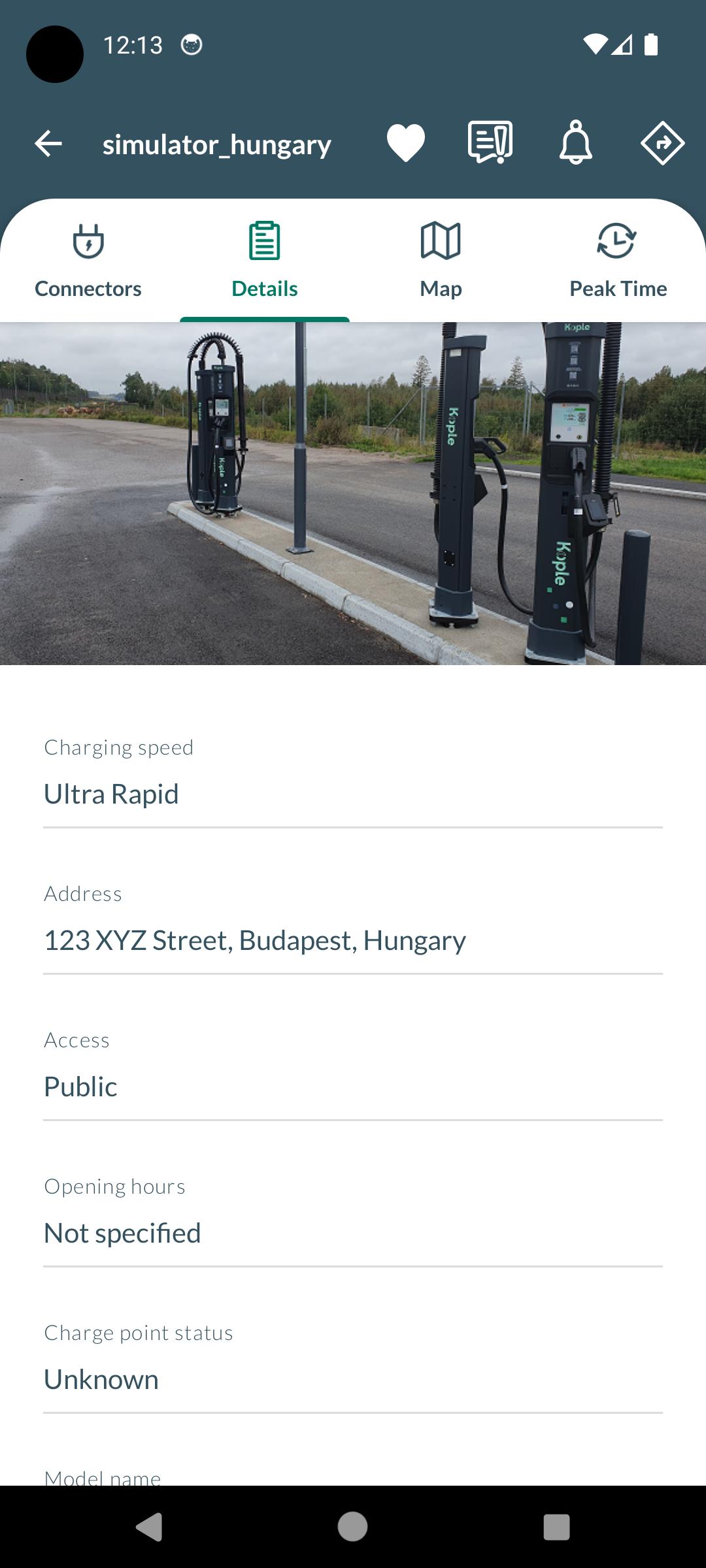The image size is (706, 1568).
Task: Go back using the arrow icon
Action: (x=48, y=144)
